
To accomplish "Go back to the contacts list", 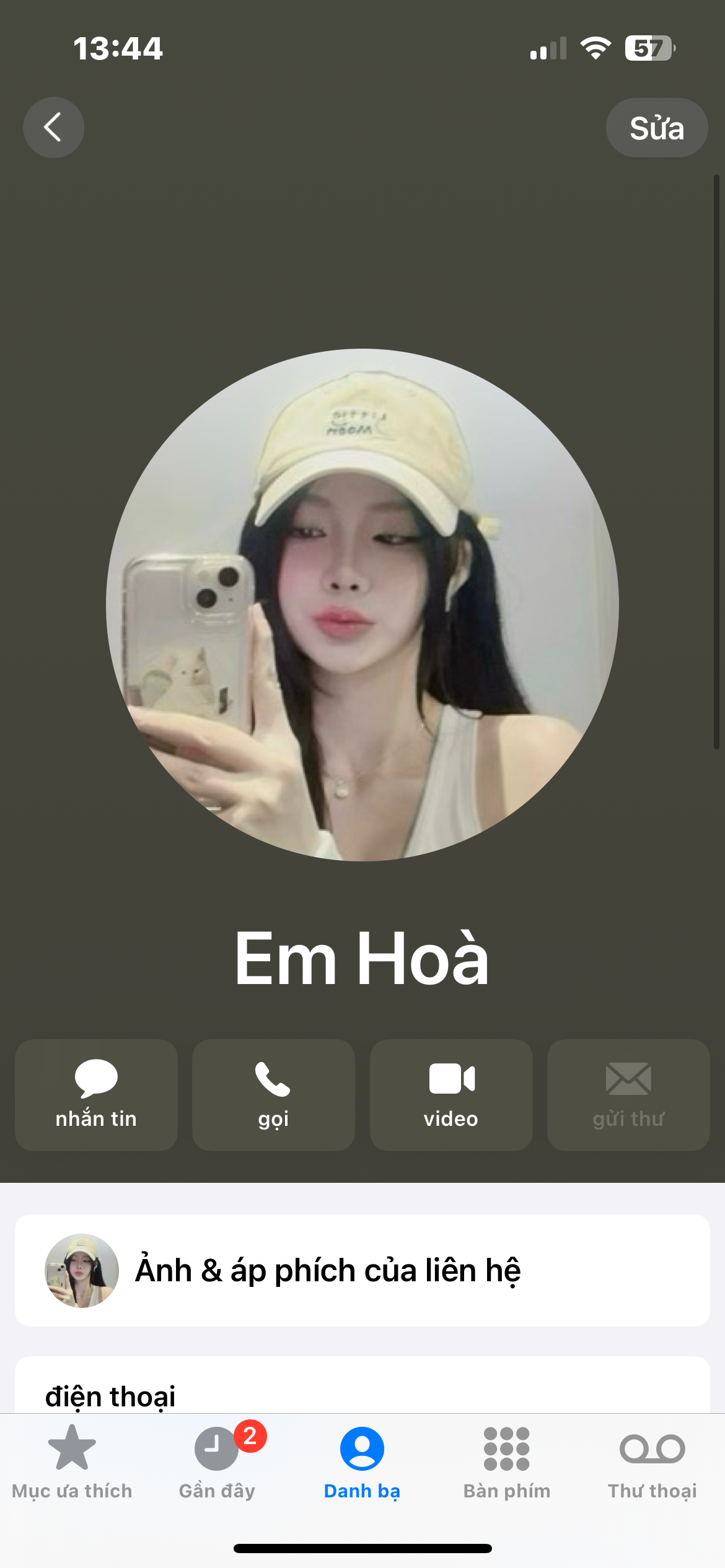I will point(53,128).
